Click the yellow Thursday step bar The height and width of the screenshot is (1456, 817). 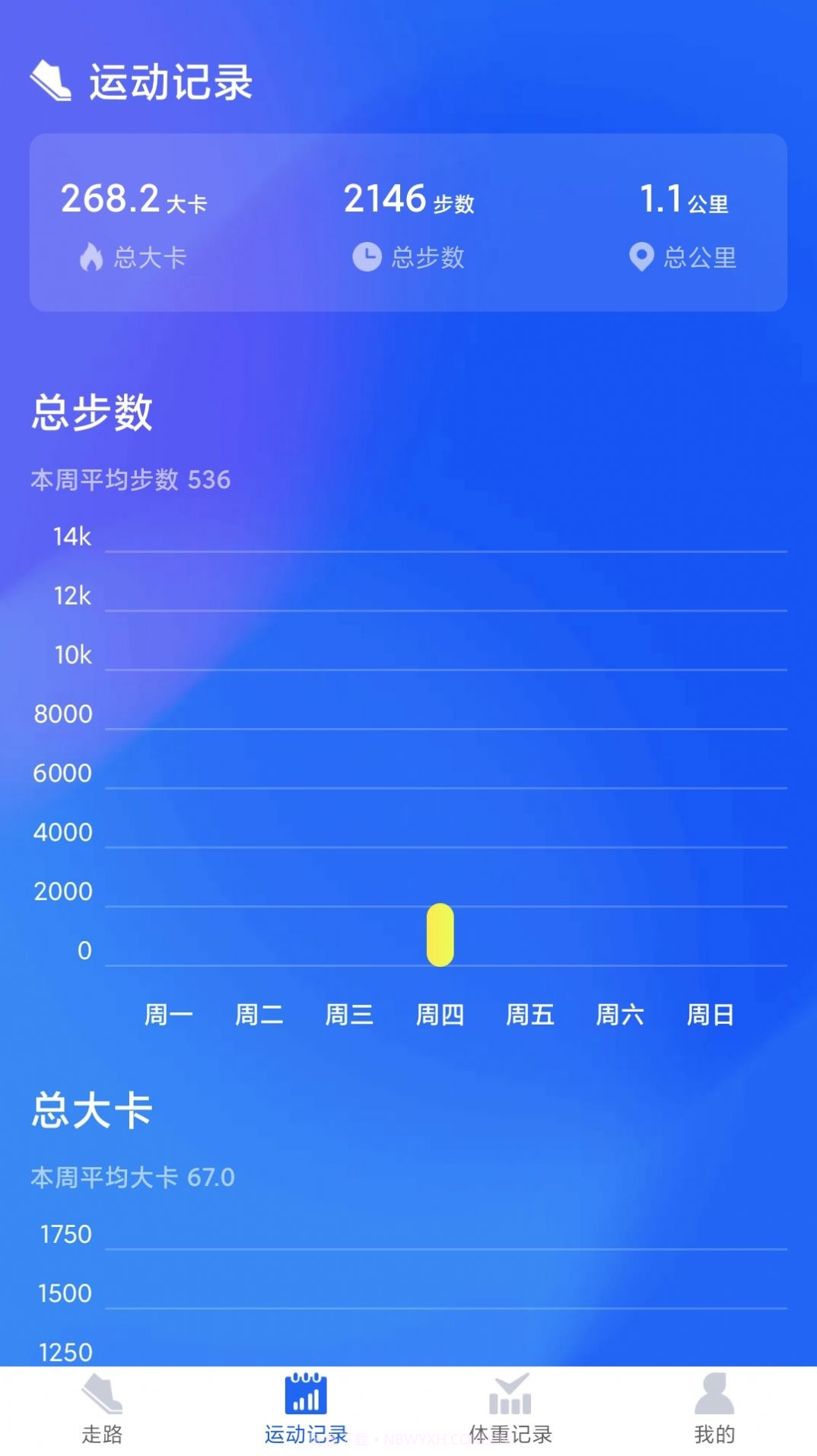[x=440, y=936]
